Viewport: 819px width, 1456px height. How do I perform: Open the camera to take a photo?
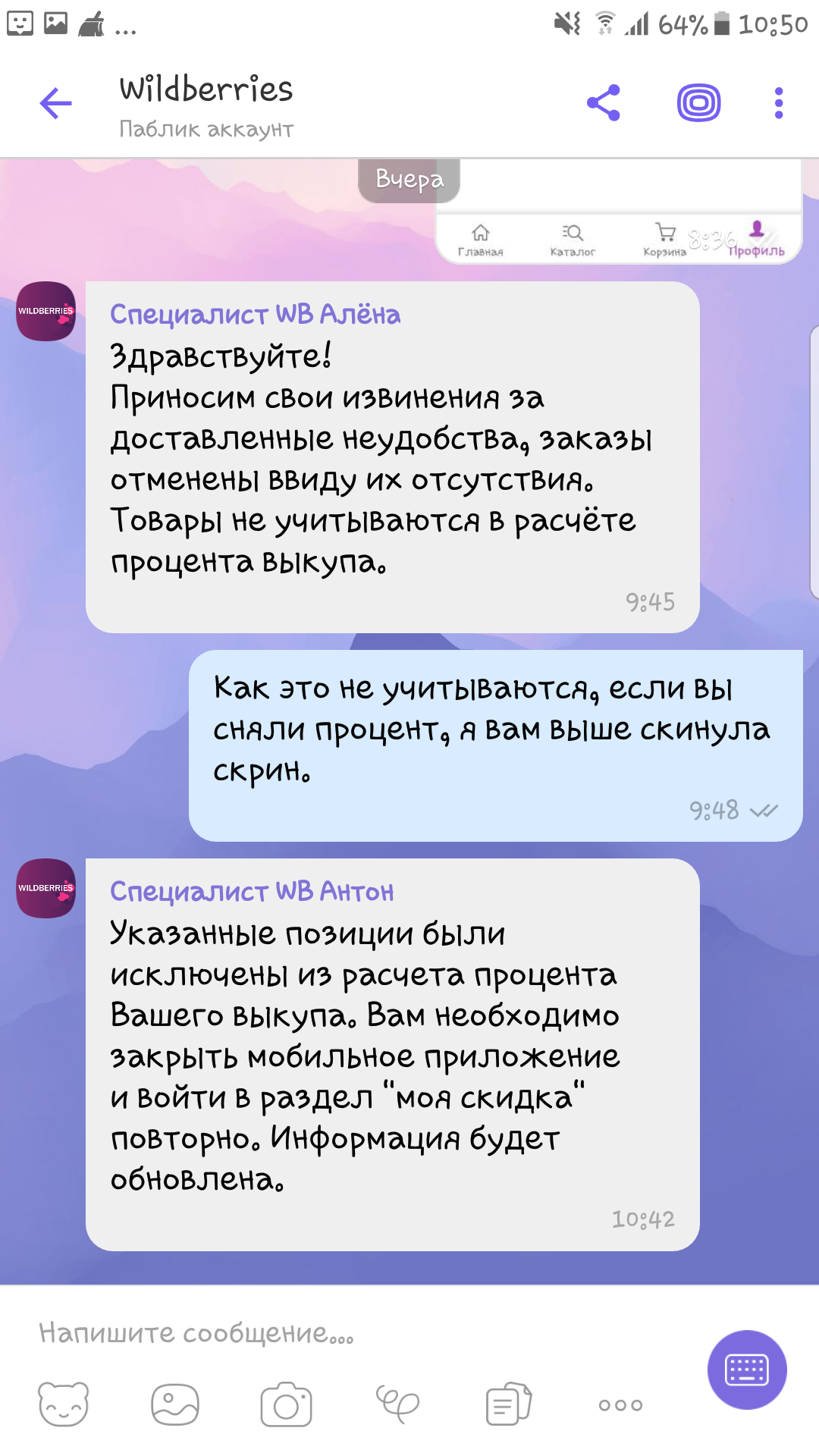coord(286,1404)
